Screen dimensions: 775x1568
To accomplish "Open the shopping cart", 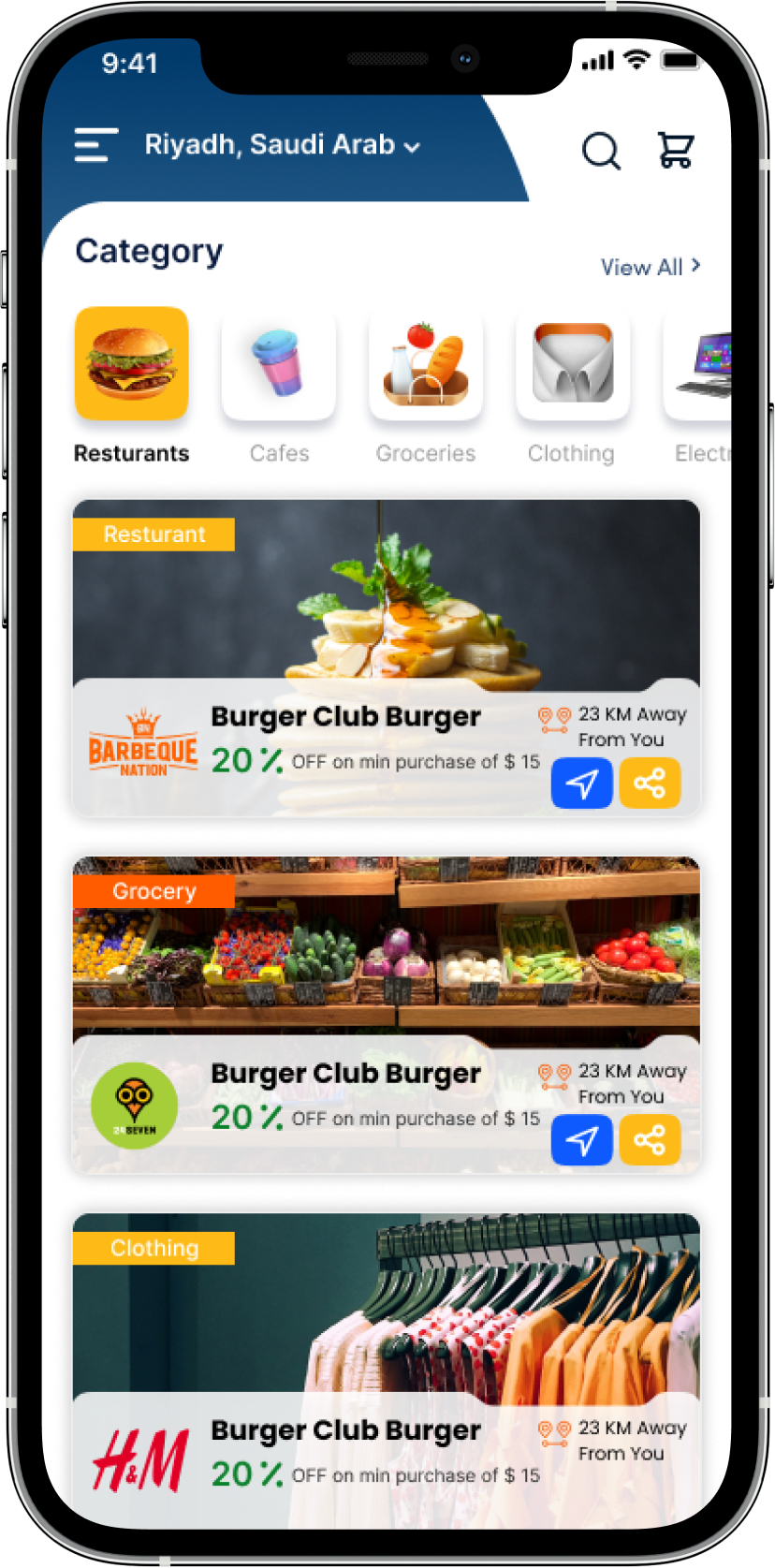I will click(675, 150).
